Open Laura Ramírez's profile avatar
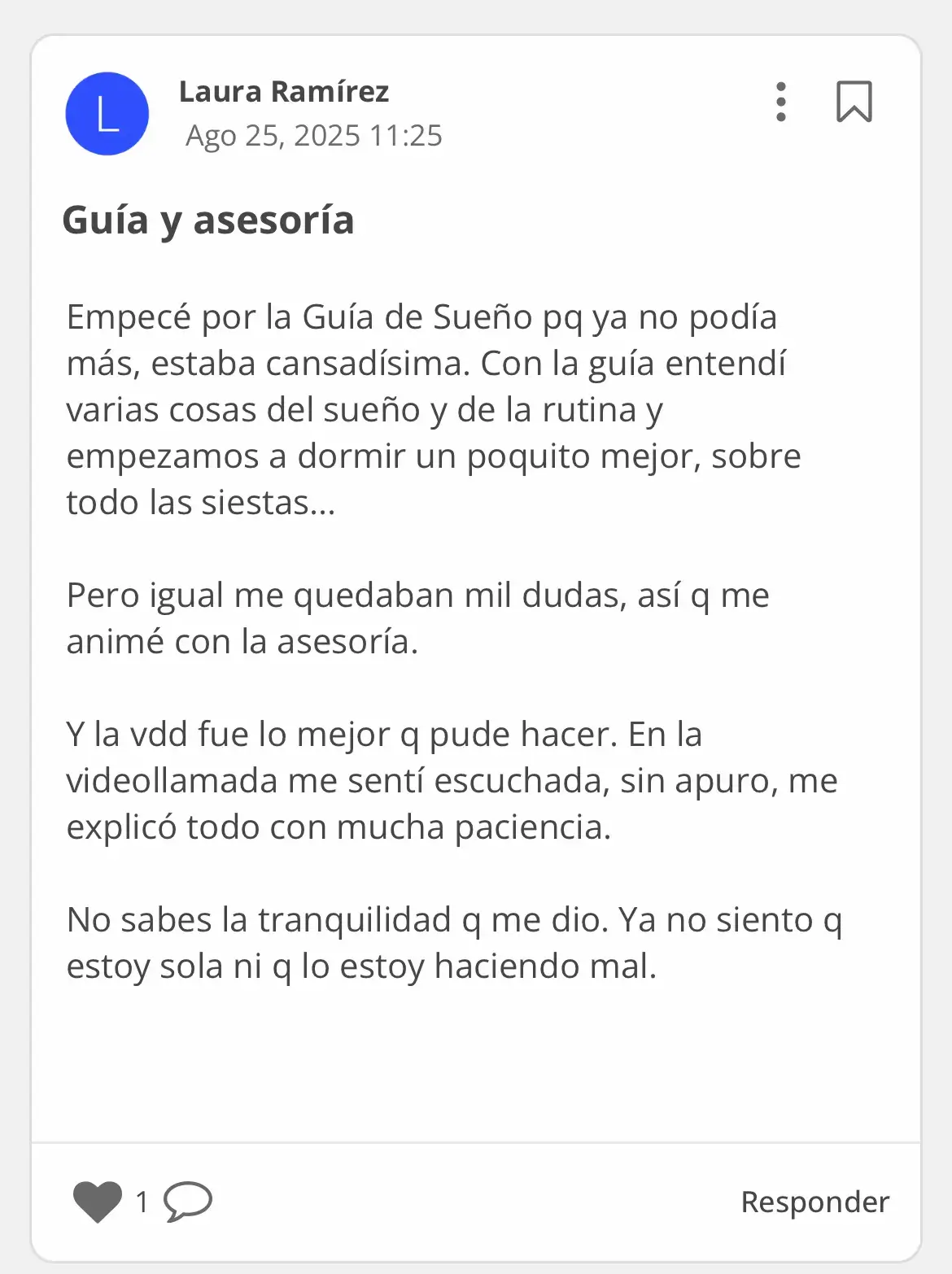 [x=107, y=114]
